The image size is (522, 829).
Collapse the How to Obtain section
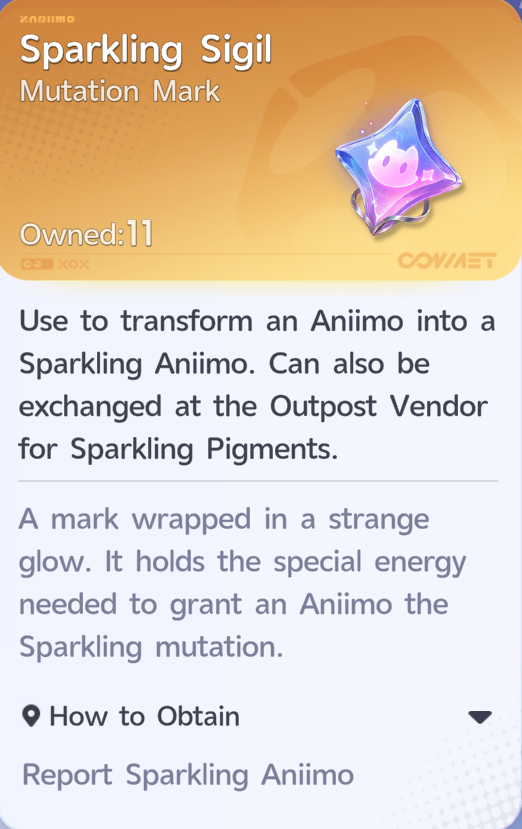pyautogui.click(x=480, y=717)
